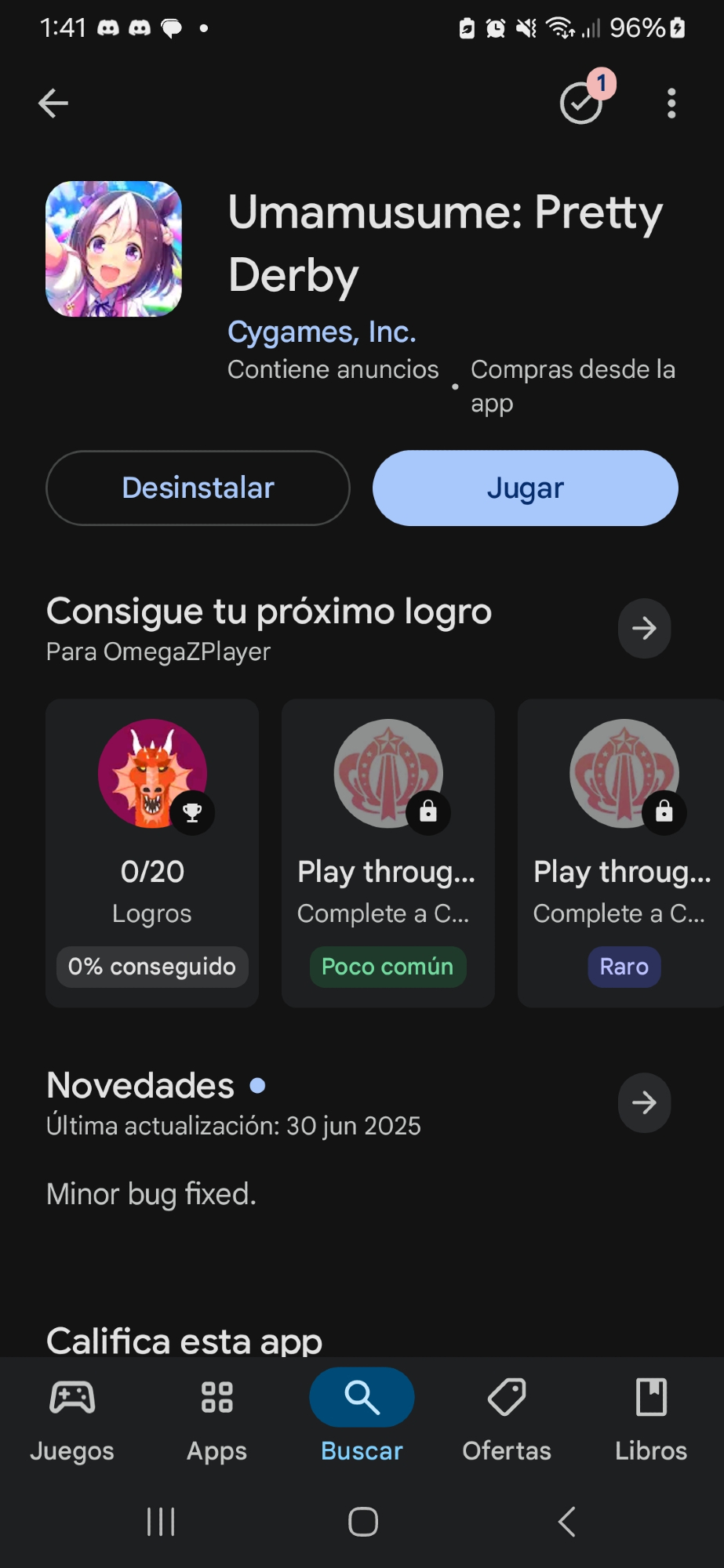Open the achievements section arrow

(644, 628)
